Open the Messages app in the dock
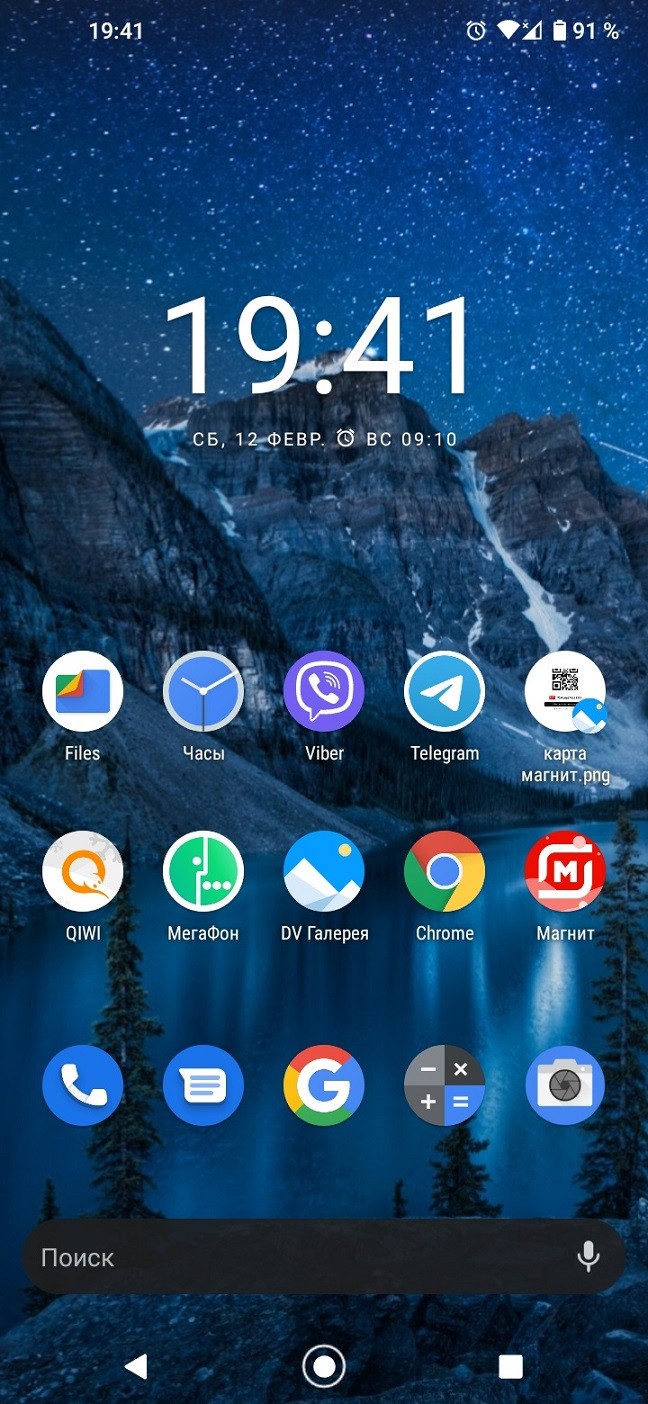Image resolution: width=648 pixels, height=1404 pixels. [203, 1086]
